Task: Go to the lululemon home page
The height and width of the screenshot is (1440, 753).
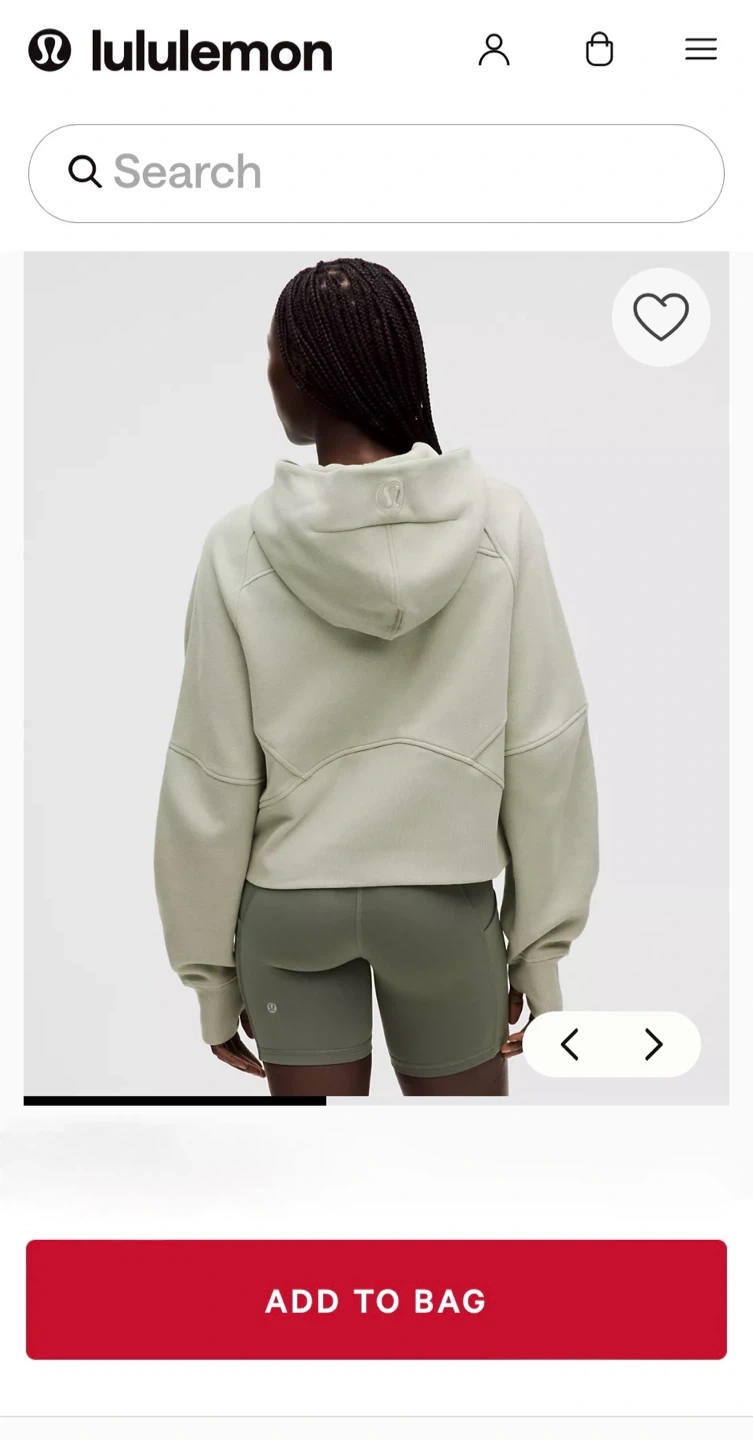Action: click(x=180, y=50)
